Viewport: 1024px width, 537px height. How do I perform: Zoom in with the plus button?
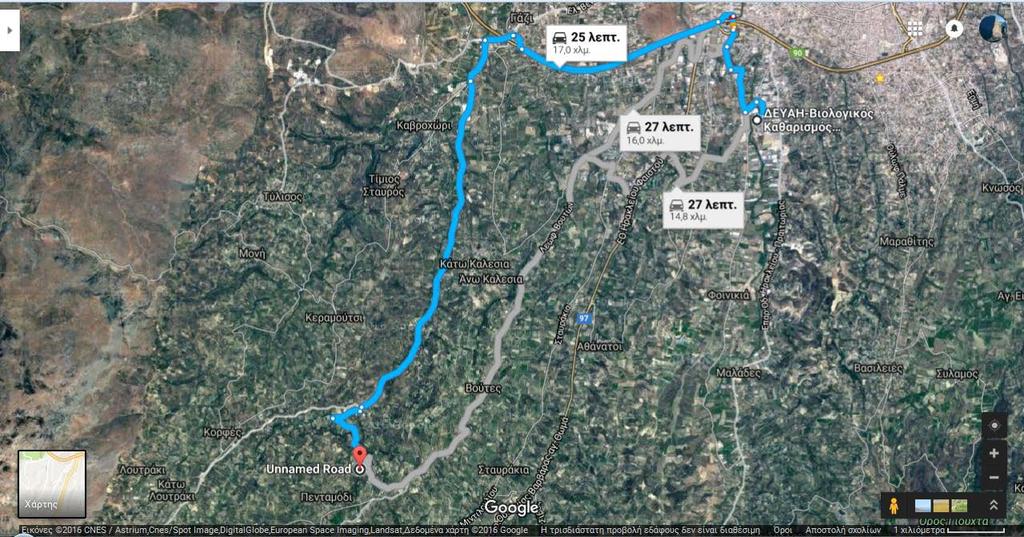tap(993, 453)
